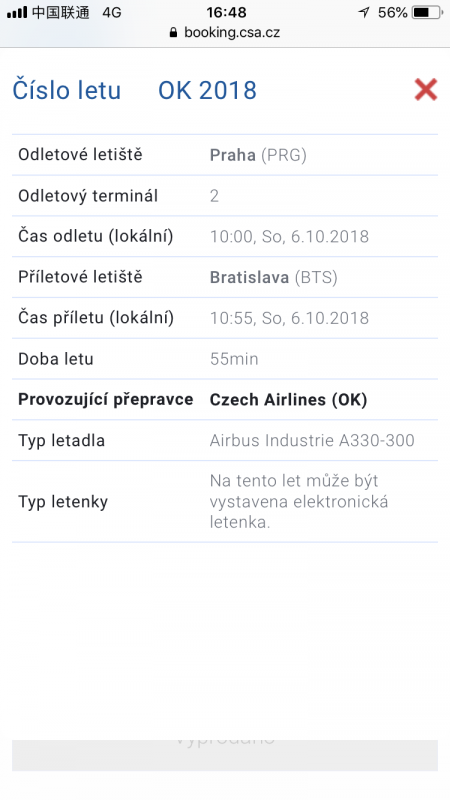Tap the booking.csa.cz address bar
Image resolution: width=450 pixels, height=800 pixels.
coord(225,33)
